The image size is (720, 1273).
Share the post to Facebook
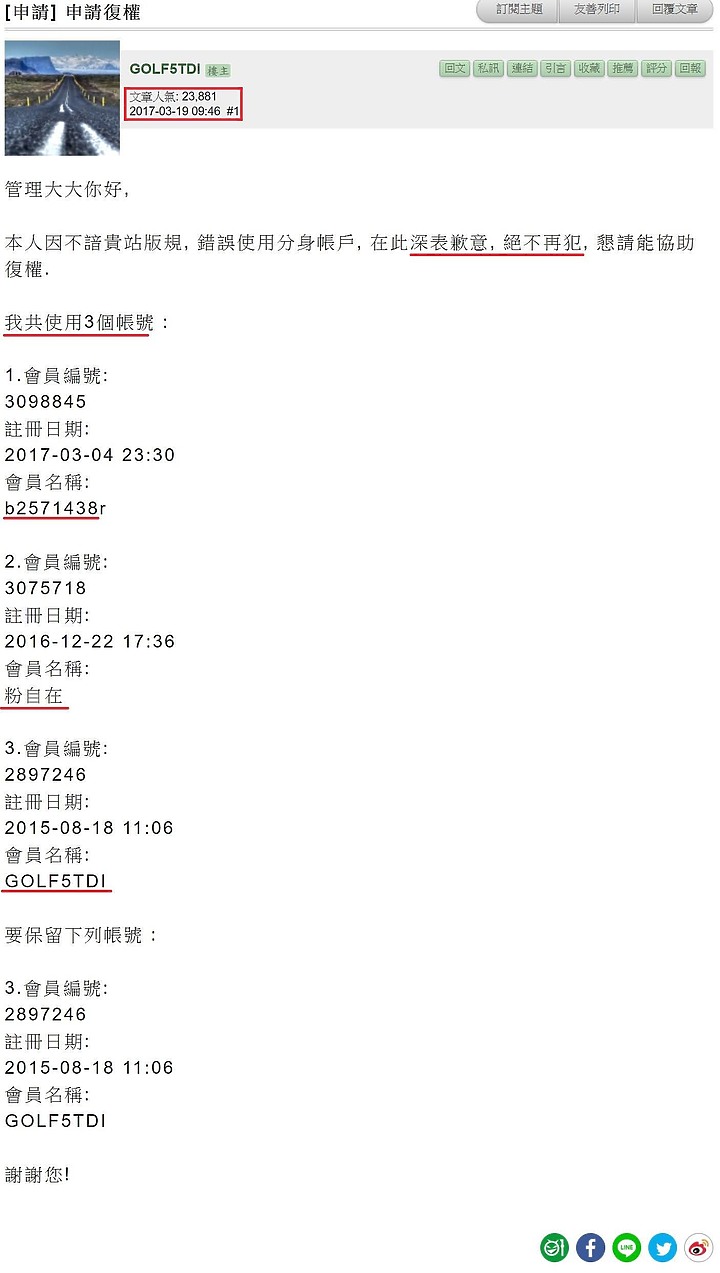591,1247
